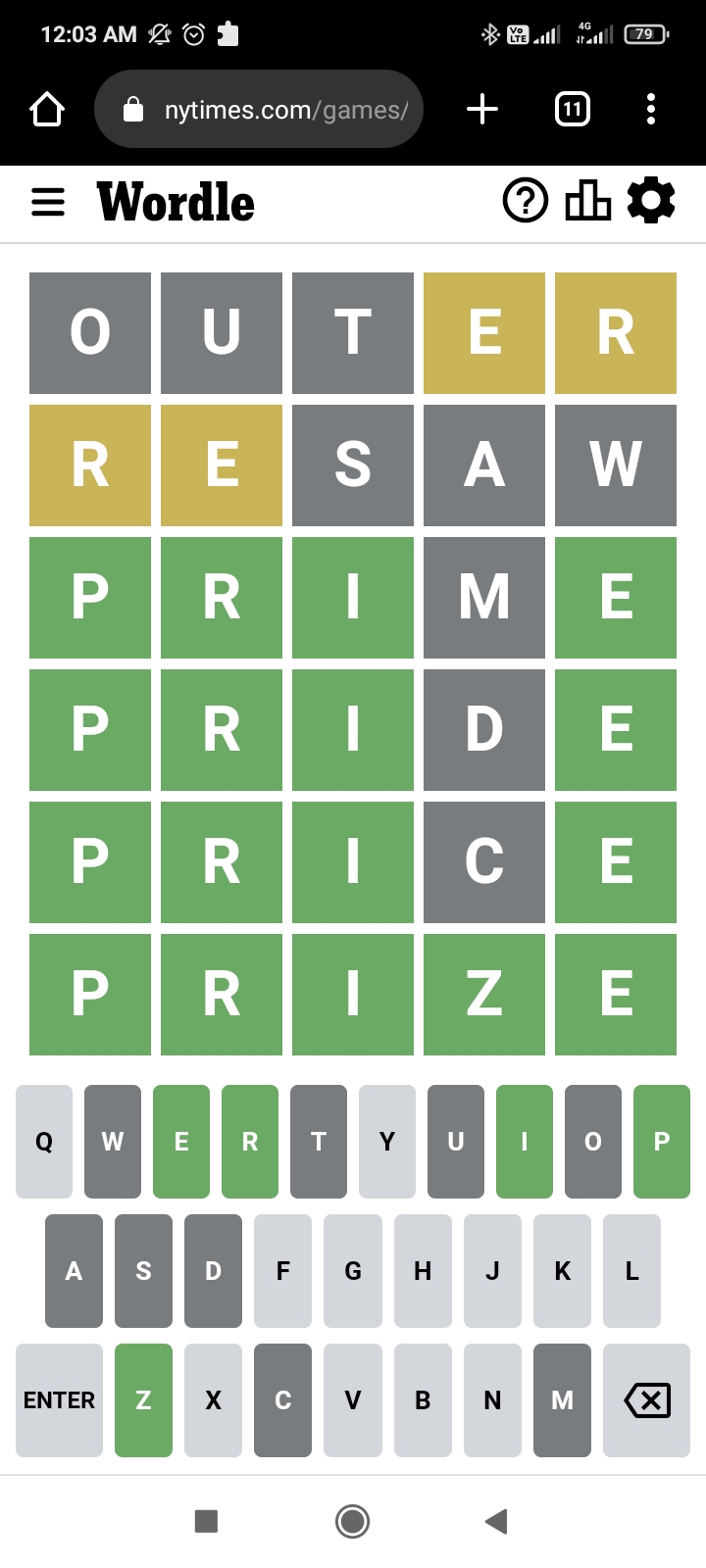Tap the letter G key
This screenshot has width=706, height=1568.
point(353,1271)
